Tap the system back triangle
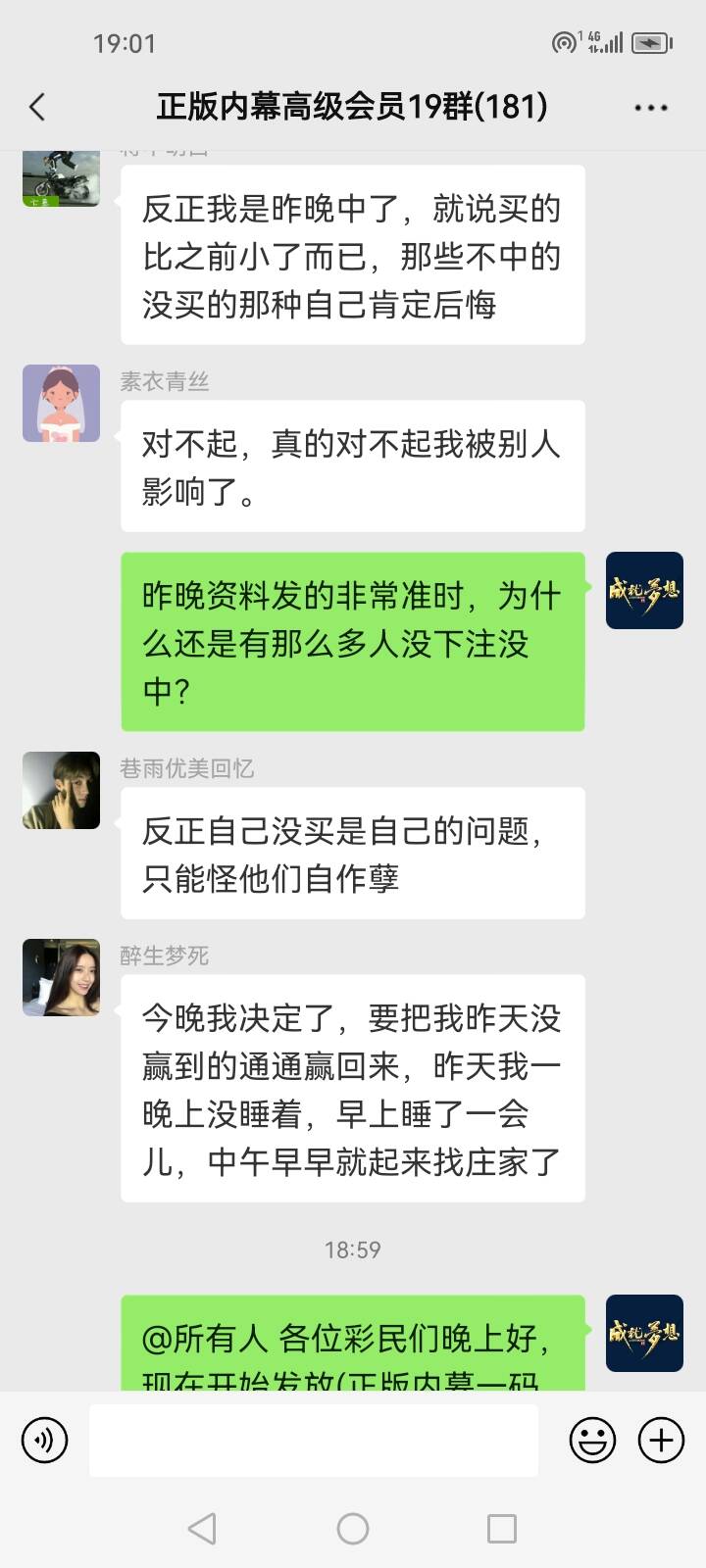 click(202, 1529)
